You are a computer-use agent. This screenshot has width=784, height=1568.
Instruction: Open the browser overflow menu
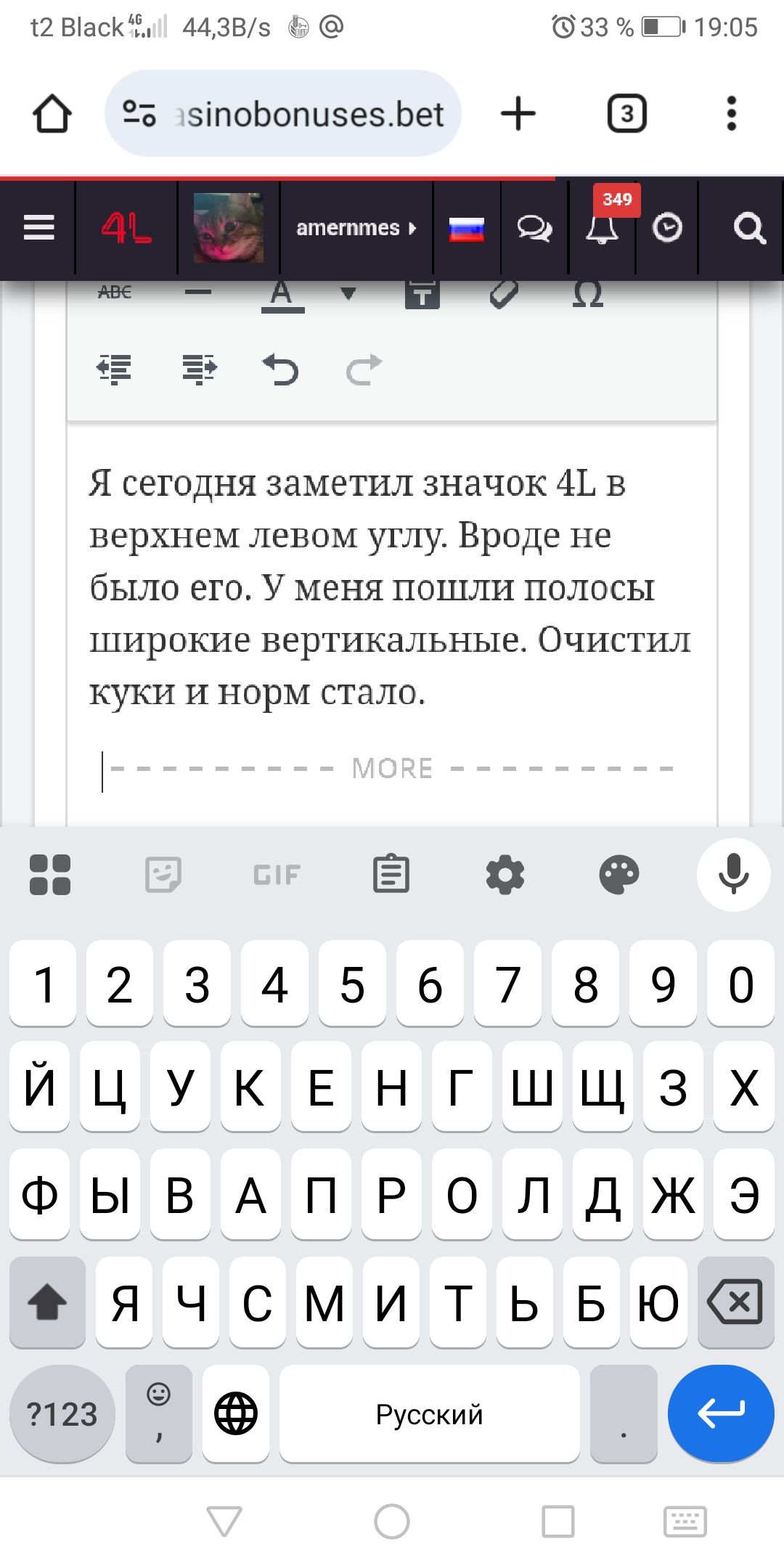click(731, 114)
